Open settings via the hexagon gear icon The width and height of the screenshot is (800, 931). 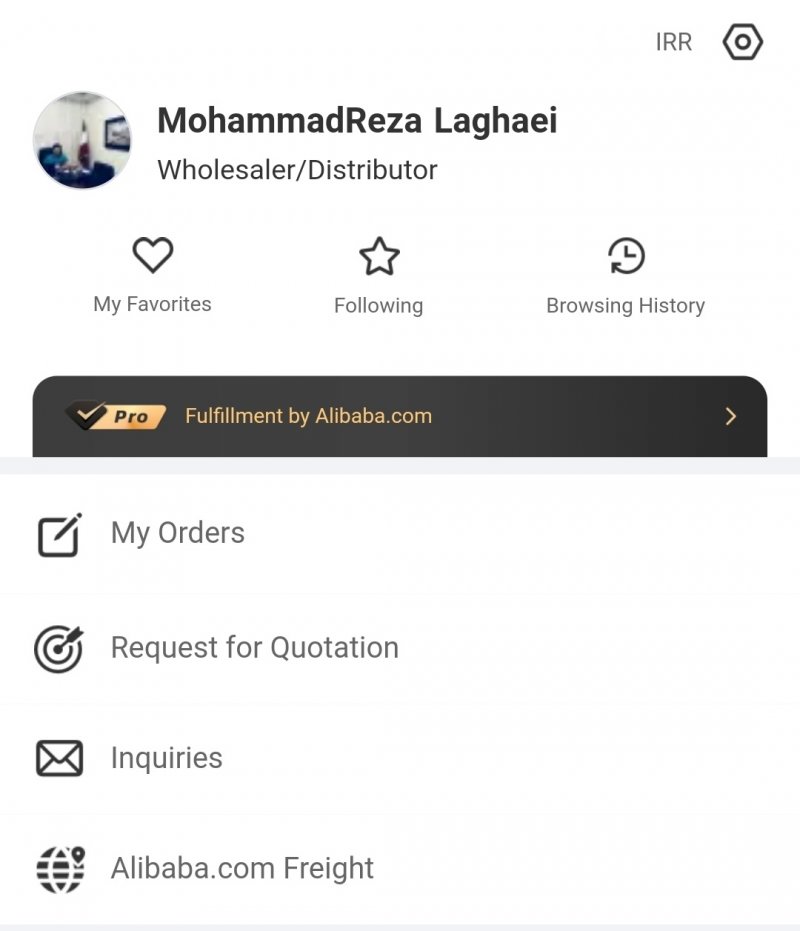742,42
